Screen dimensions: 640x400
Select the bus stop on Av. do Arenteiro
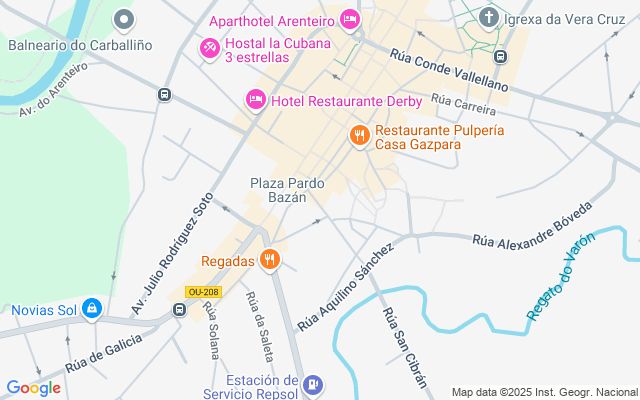(x=163, y=95)
